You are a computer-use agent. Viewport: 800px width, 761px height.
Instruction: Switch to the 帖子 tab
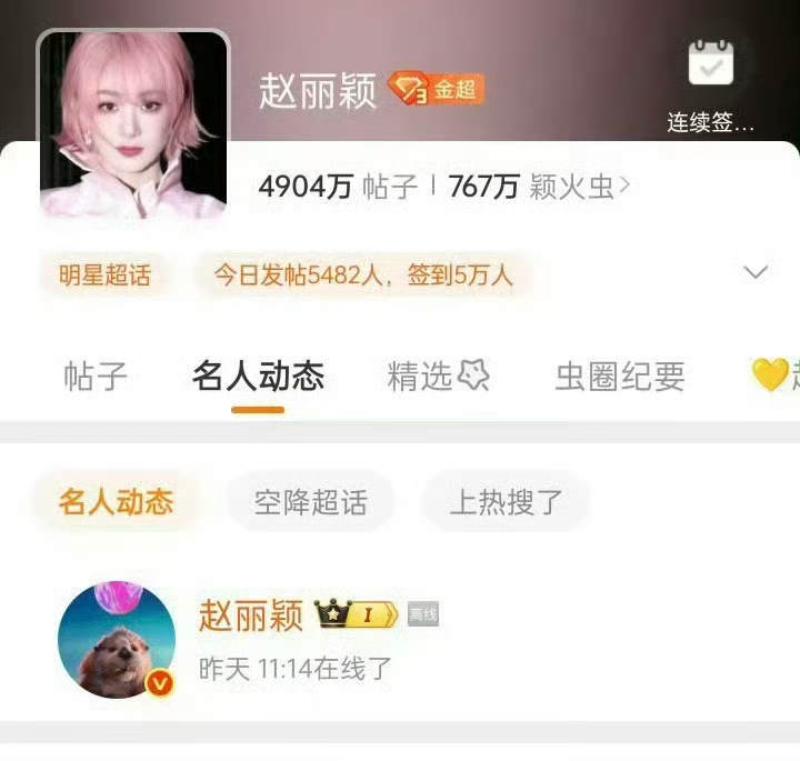click(x=96, y=377)
